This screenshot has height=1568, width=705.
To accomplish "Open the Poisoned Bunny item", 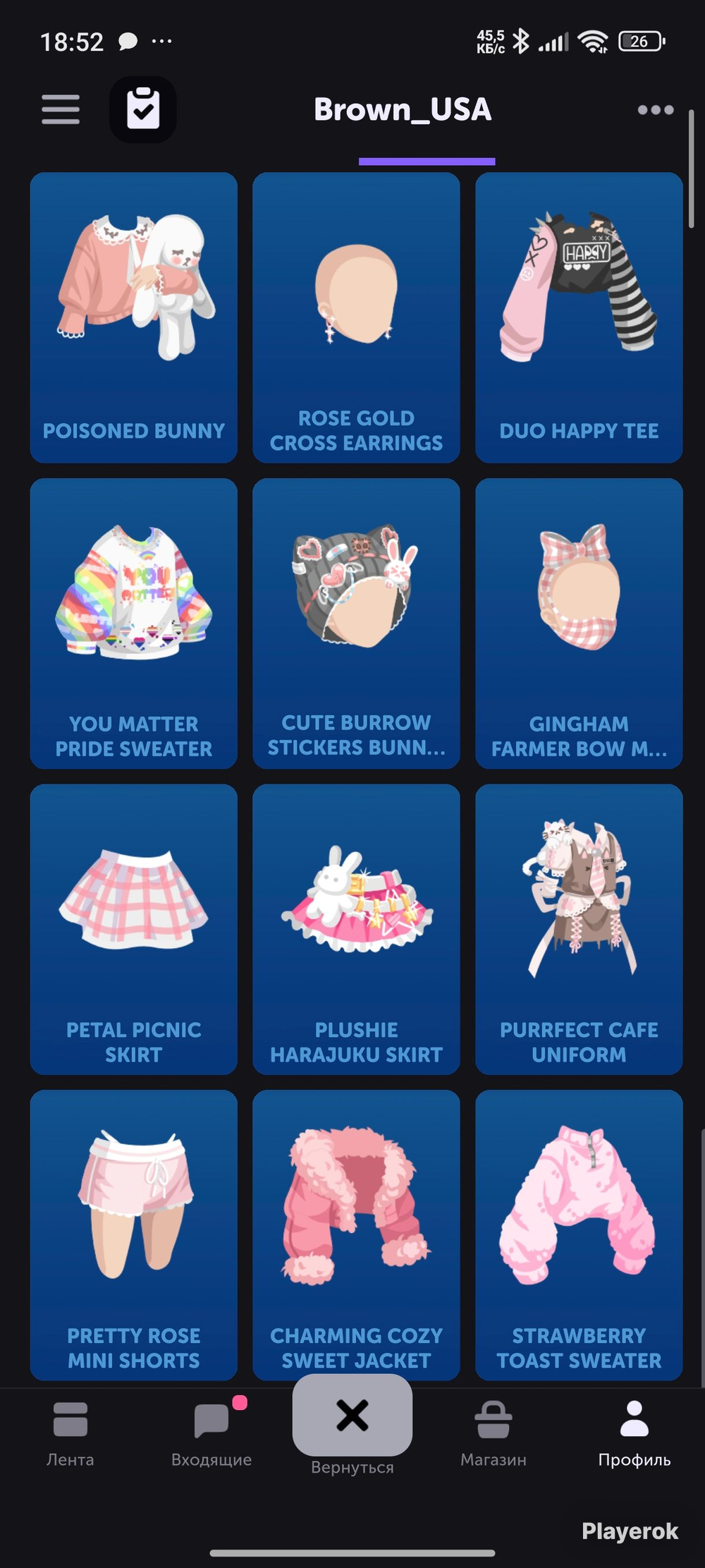I will [134, 317].
